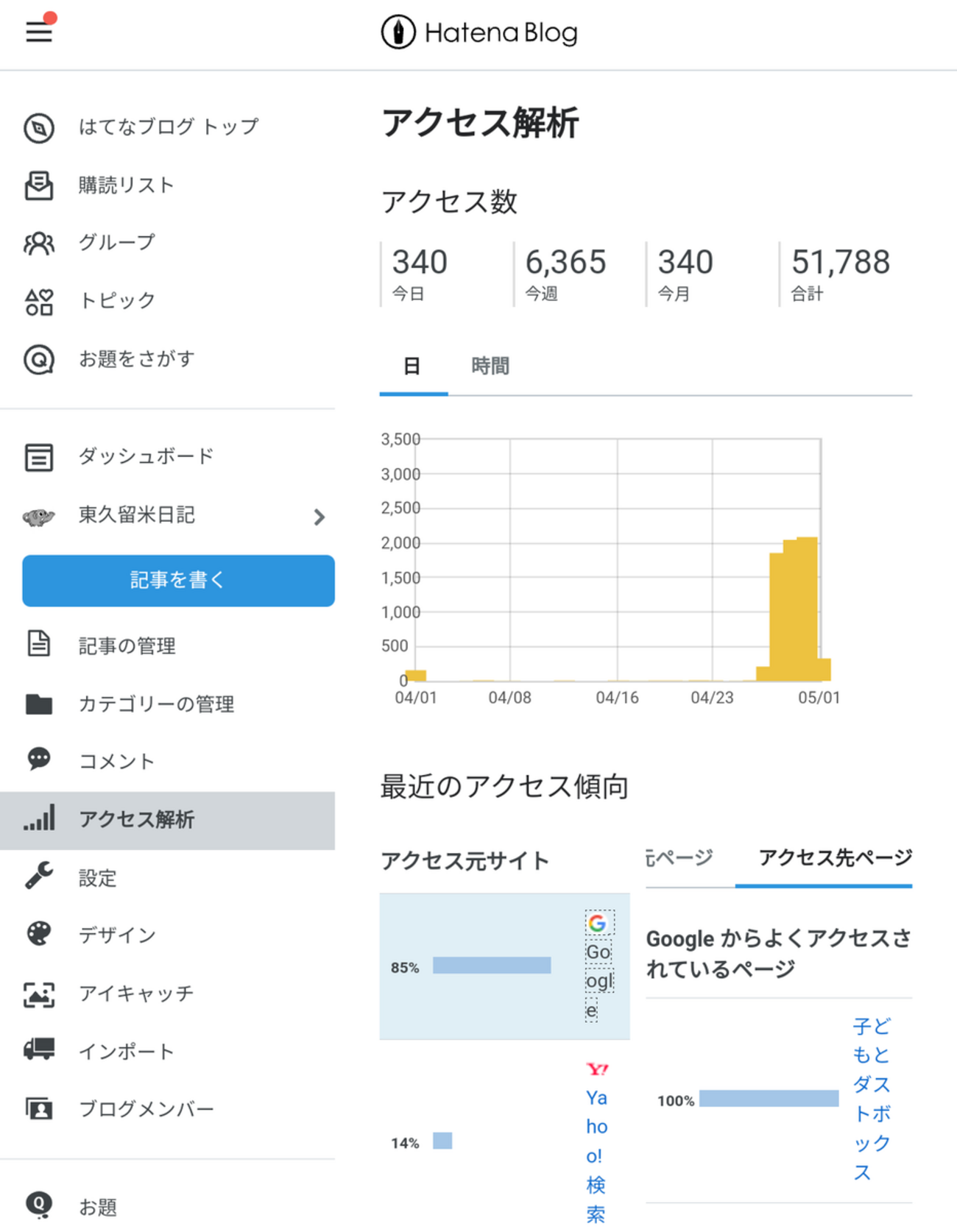This screenshot has height=1232, width=957.
Task: Open アイキャッチ in the sidebar
Action: click(136, 994)
